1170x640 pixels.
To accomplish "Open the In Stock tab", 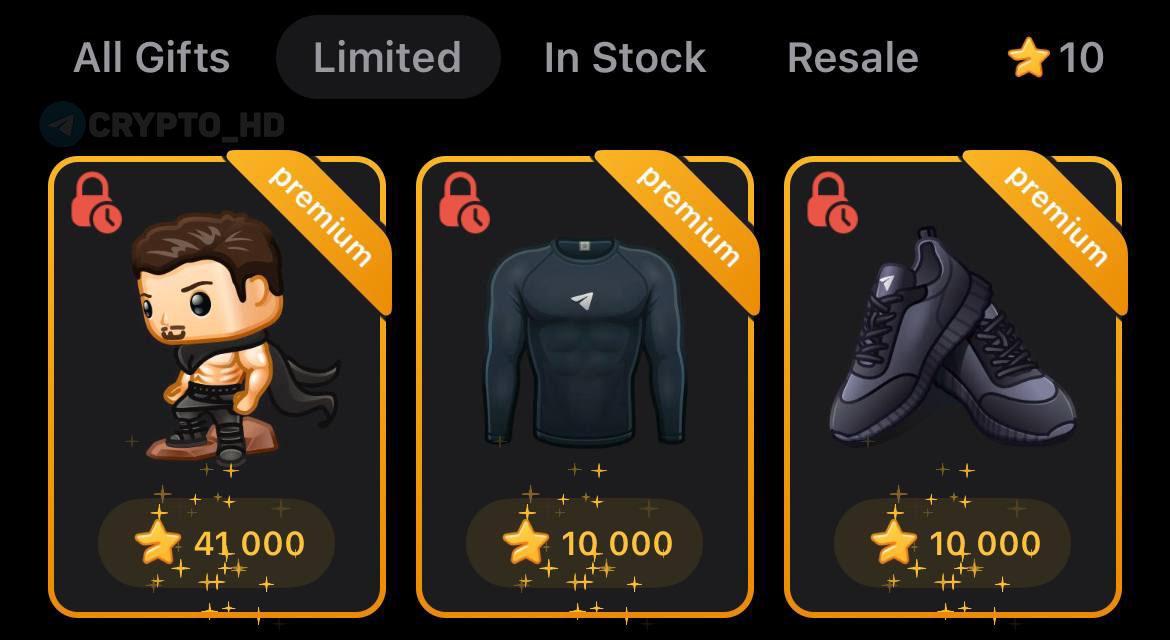I will [625, 58].
